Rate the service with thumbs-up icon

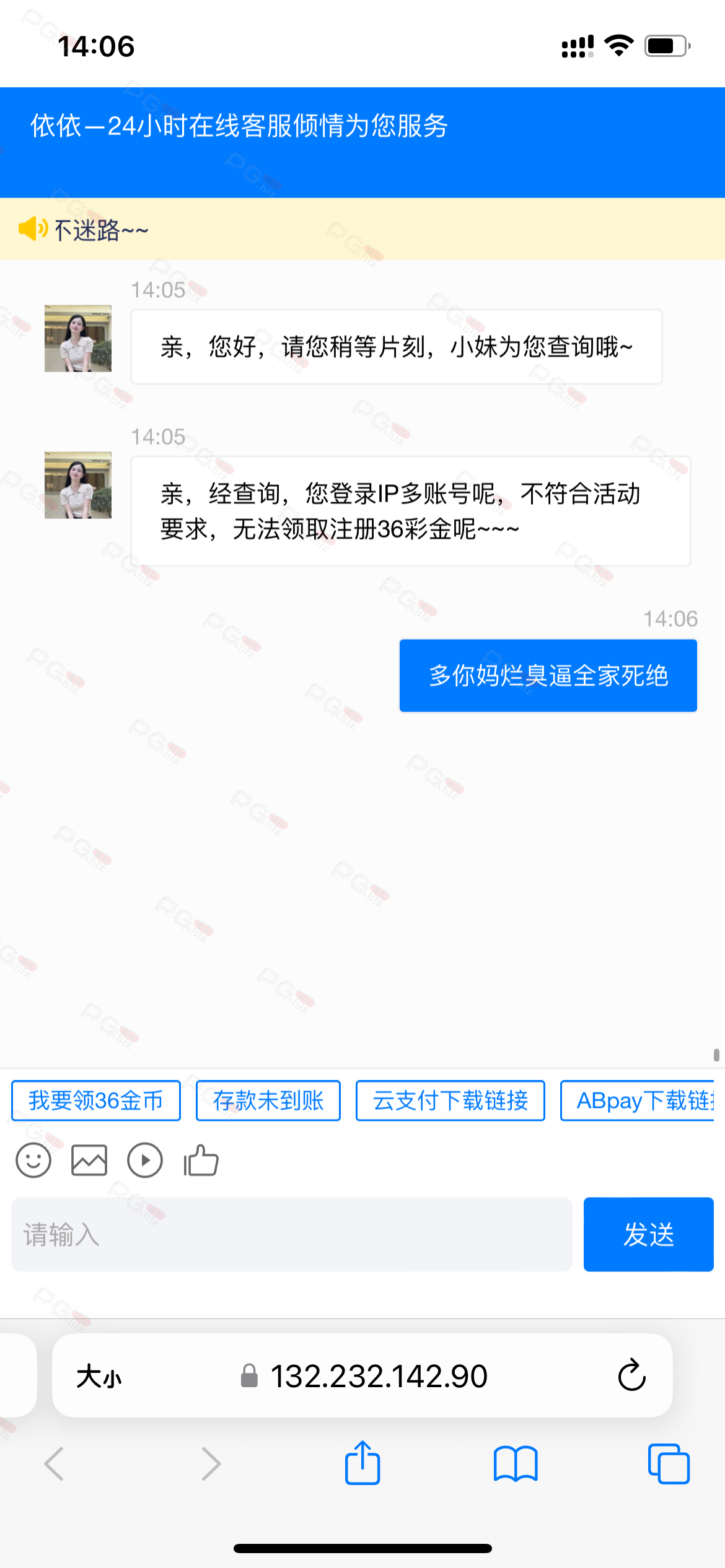[201, 1161]
